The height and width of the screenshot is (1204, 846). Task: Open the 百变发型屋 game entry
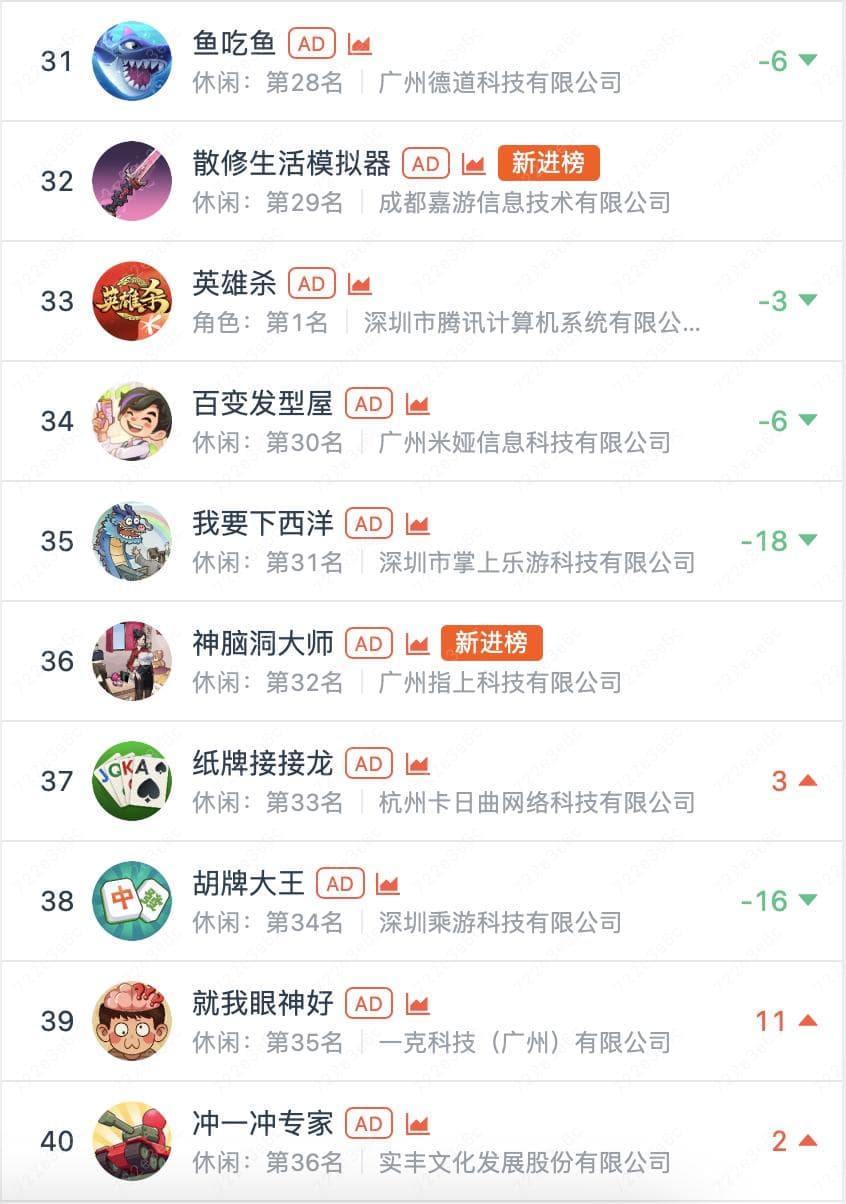[x=262, y=404]
